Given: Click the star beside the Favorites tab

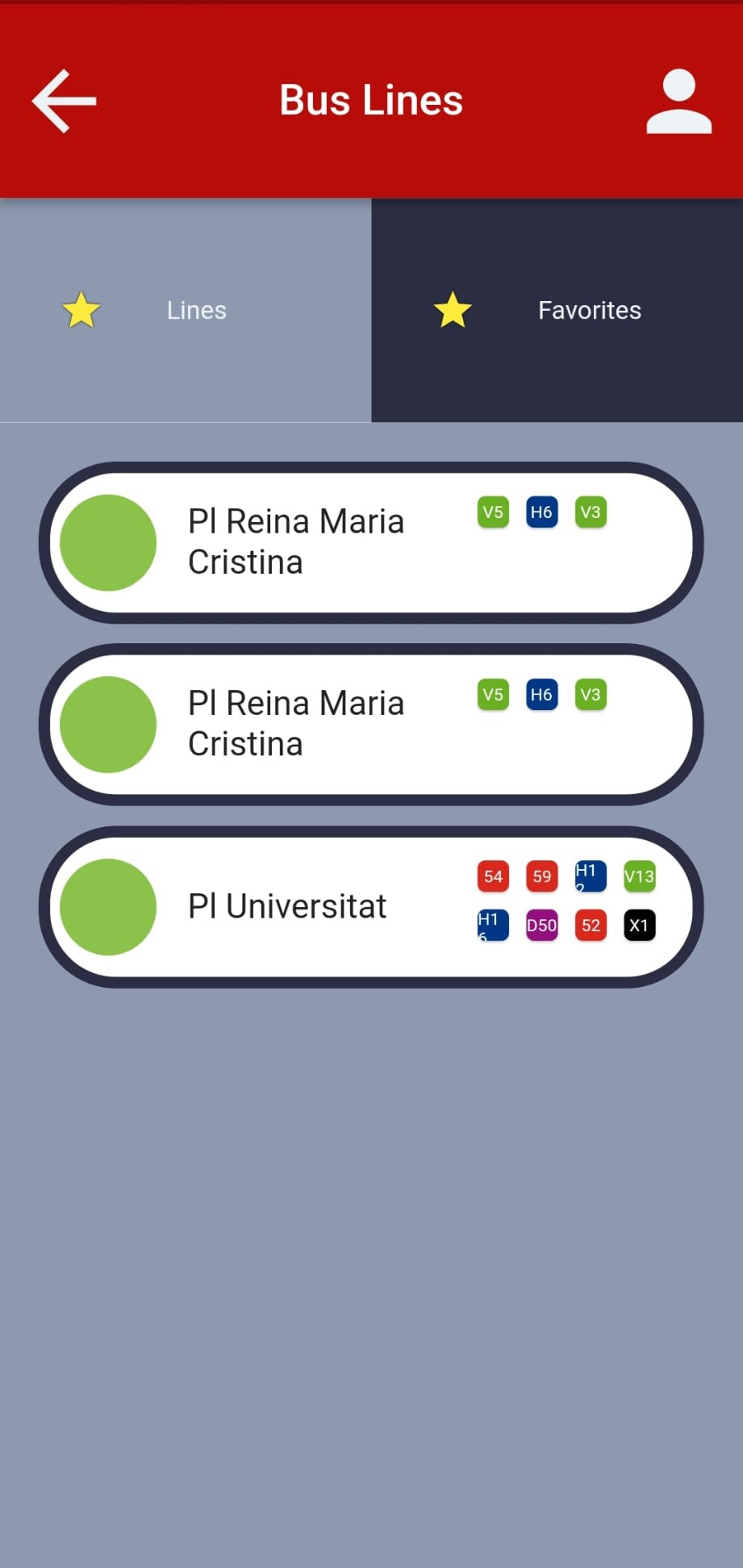Looking at the screenshot, I should point(452,310).
